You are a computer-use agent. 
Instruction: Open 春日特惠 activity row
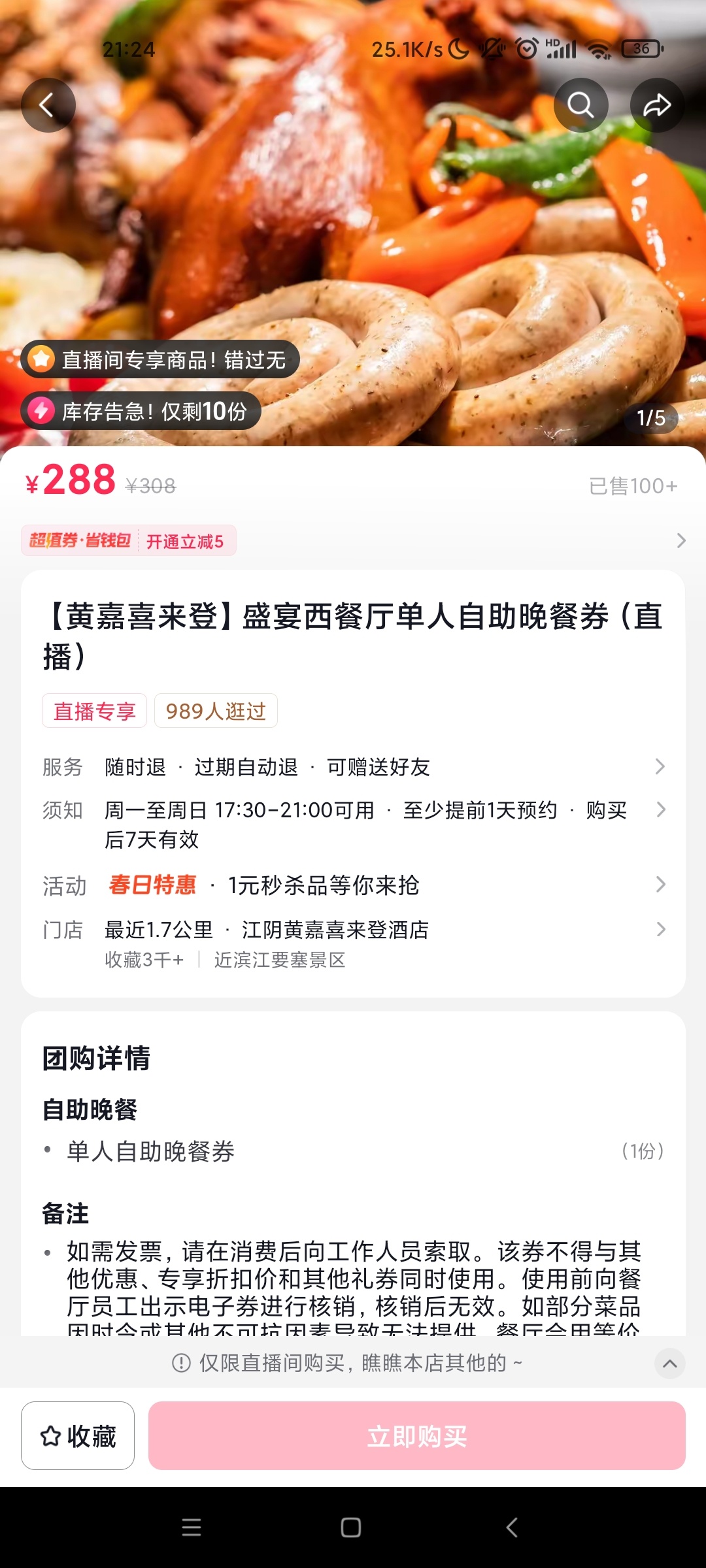point(353,885)
